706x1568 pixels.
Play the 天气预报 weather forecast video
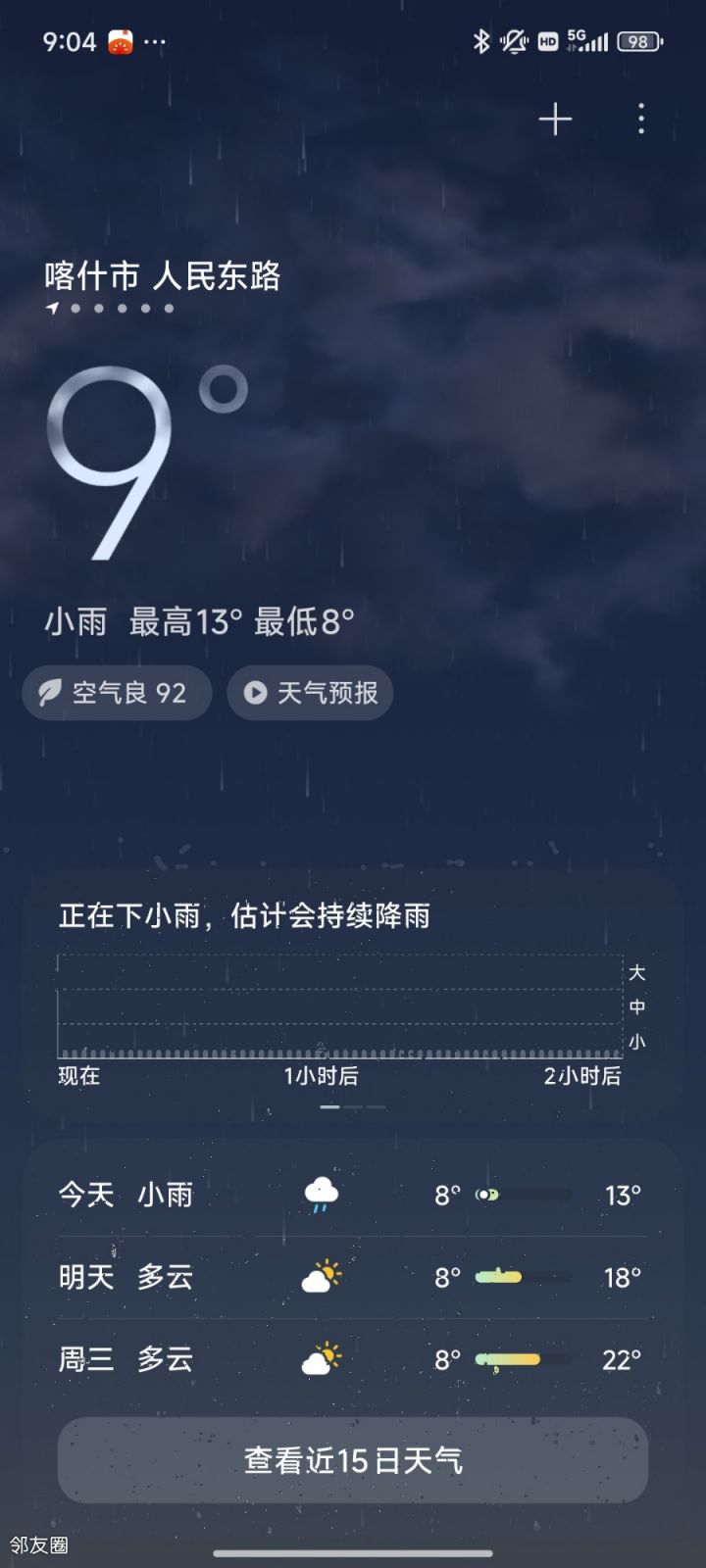(x=310, y=693)
